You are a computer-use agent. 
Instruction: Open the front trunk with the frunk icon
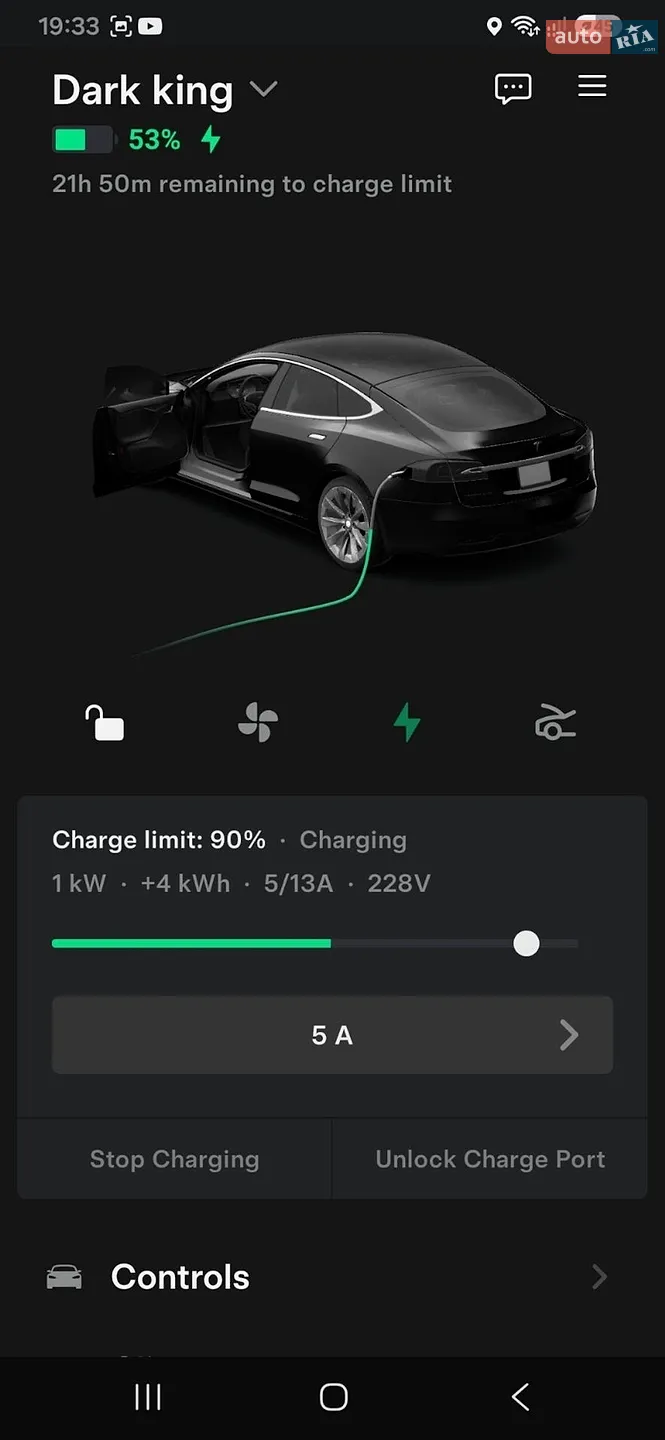click(556, 722)
